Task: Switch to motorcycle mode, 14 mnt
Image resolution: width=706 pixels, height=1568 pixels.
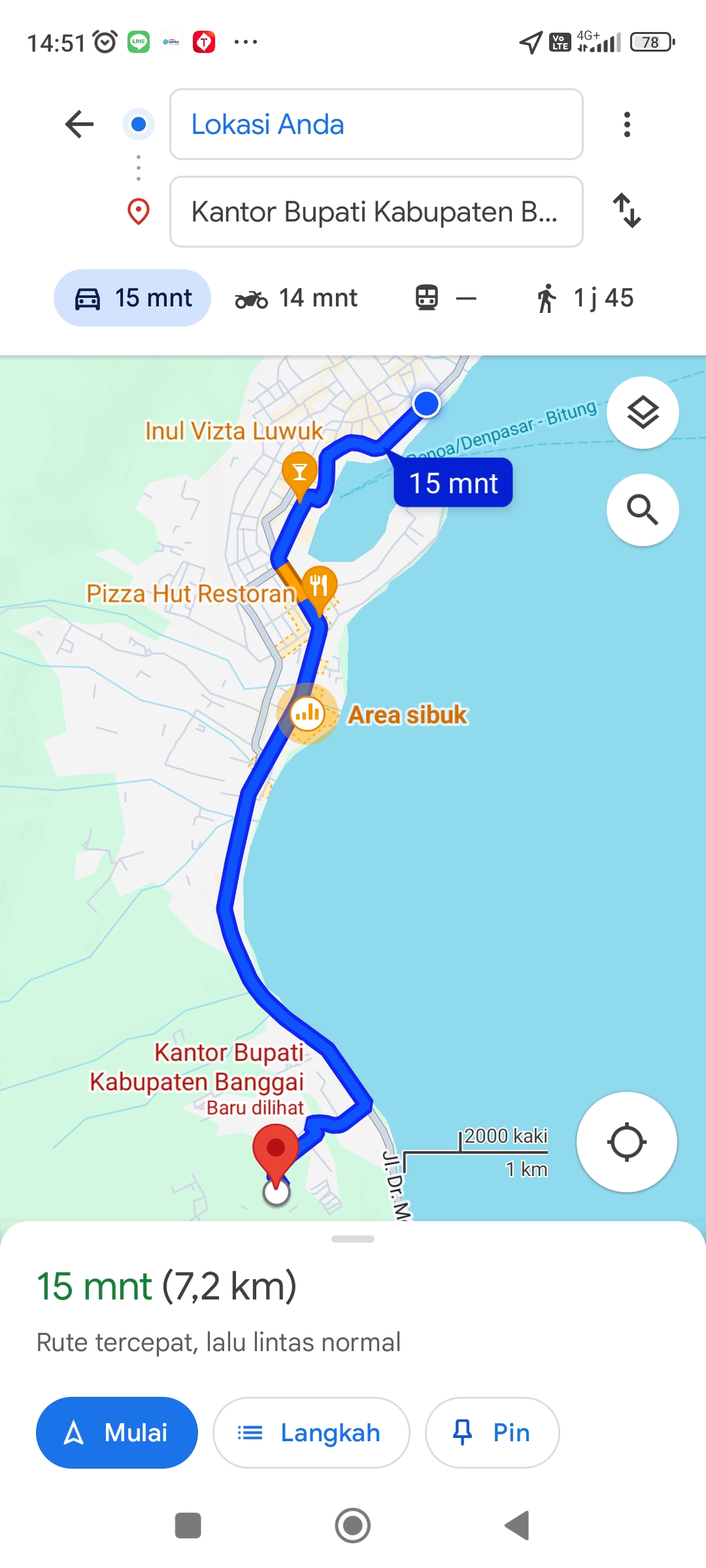Action: point(297,298)
